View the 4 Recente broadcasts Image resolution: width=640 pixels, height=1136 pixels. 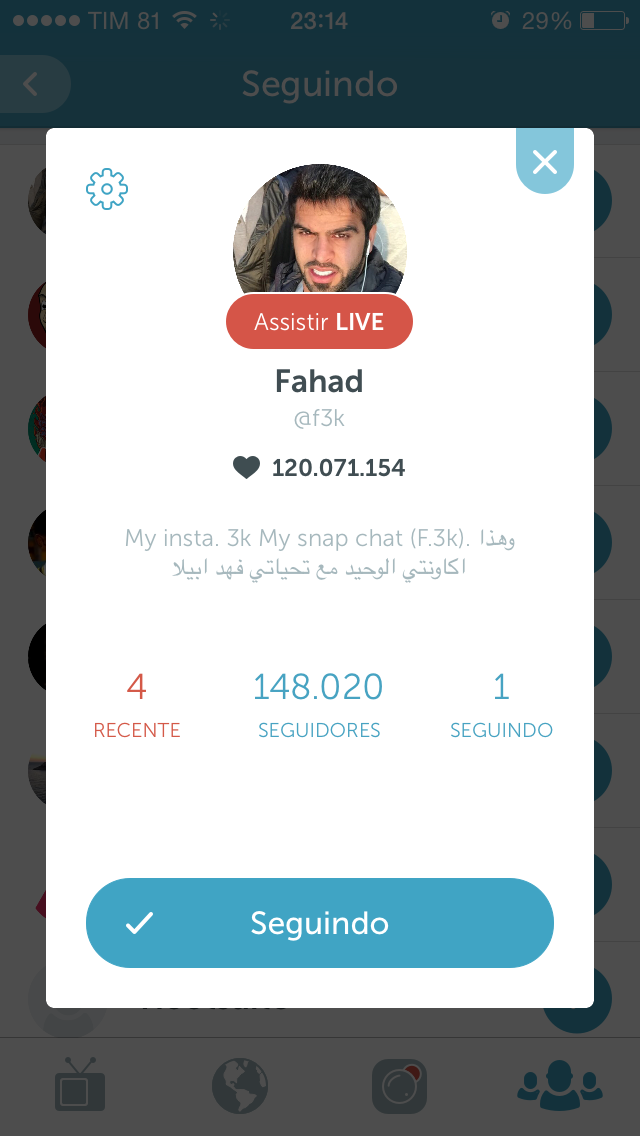(x=137, y=705)
